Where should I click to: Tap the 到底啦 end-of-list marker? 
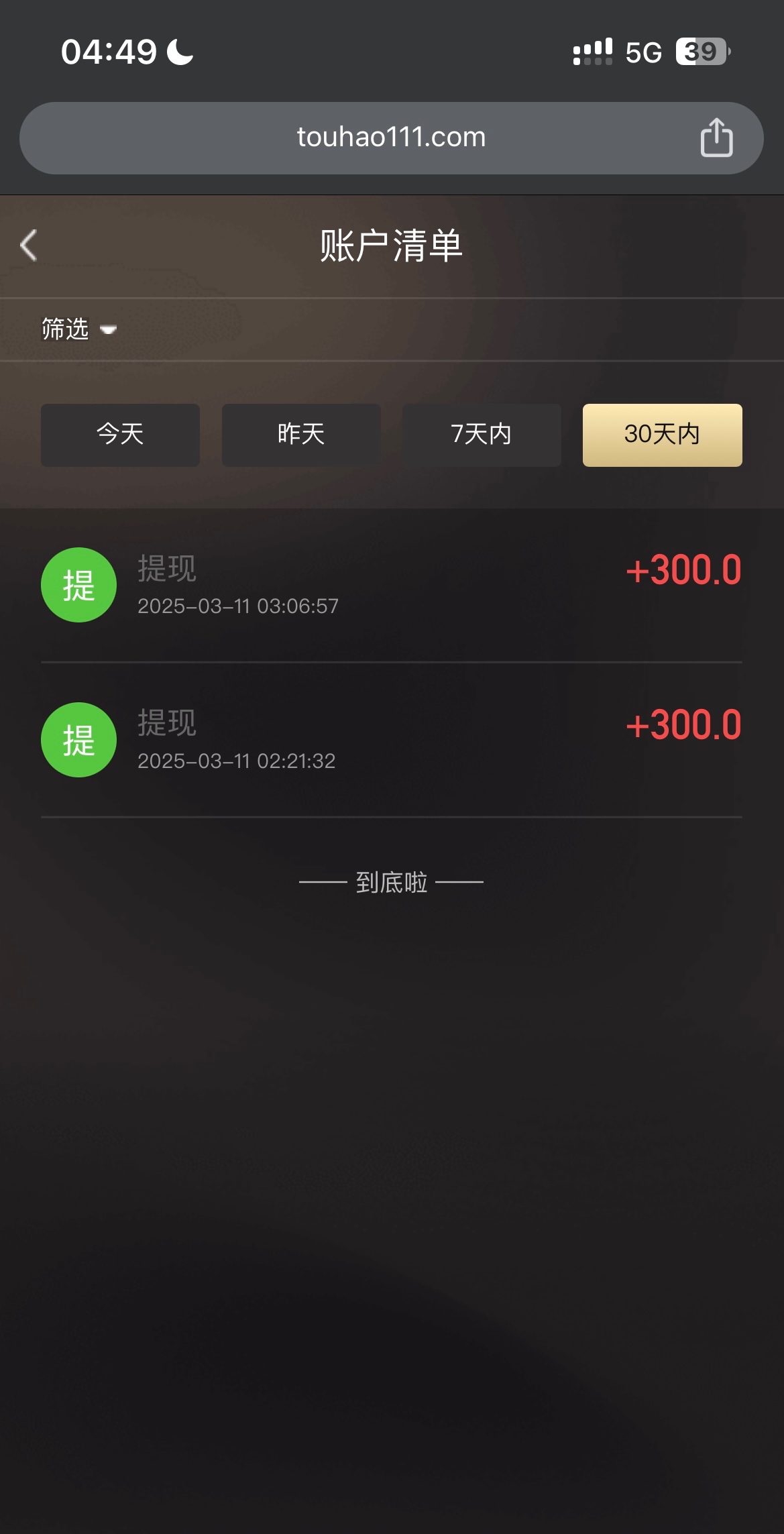(392, 881)
